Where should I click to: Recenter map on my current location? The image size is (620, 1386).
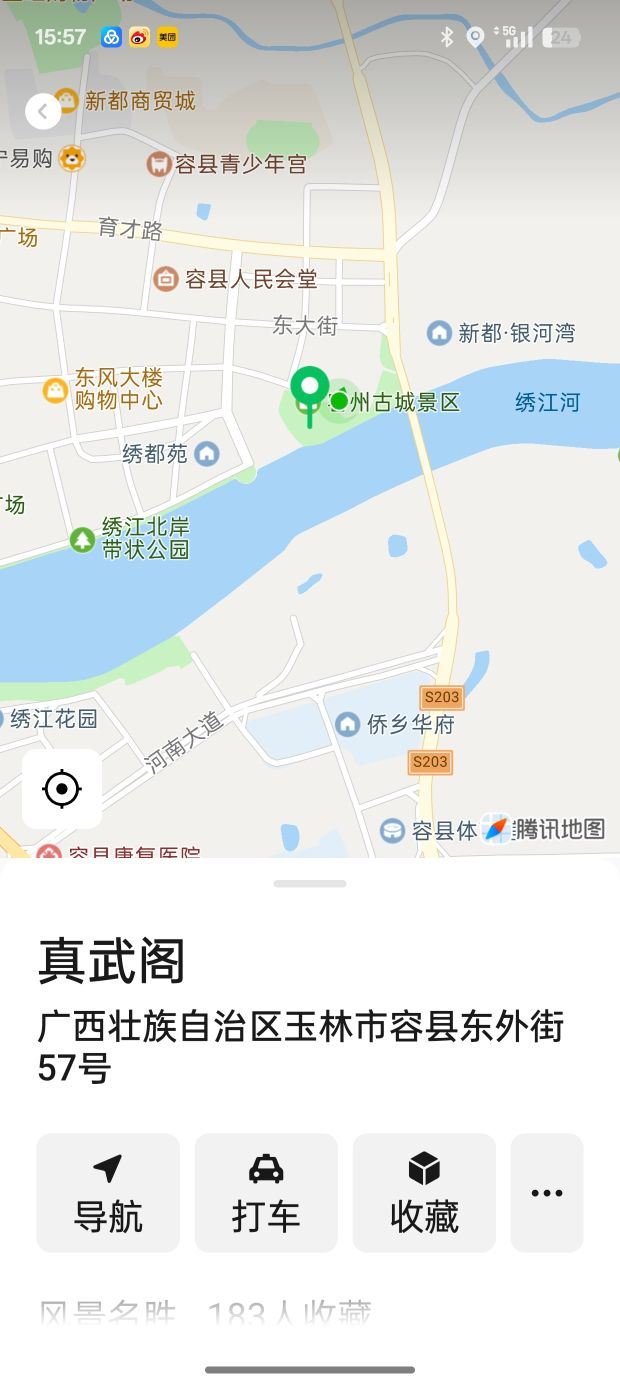pyautogui.click(x=62, y=789)
